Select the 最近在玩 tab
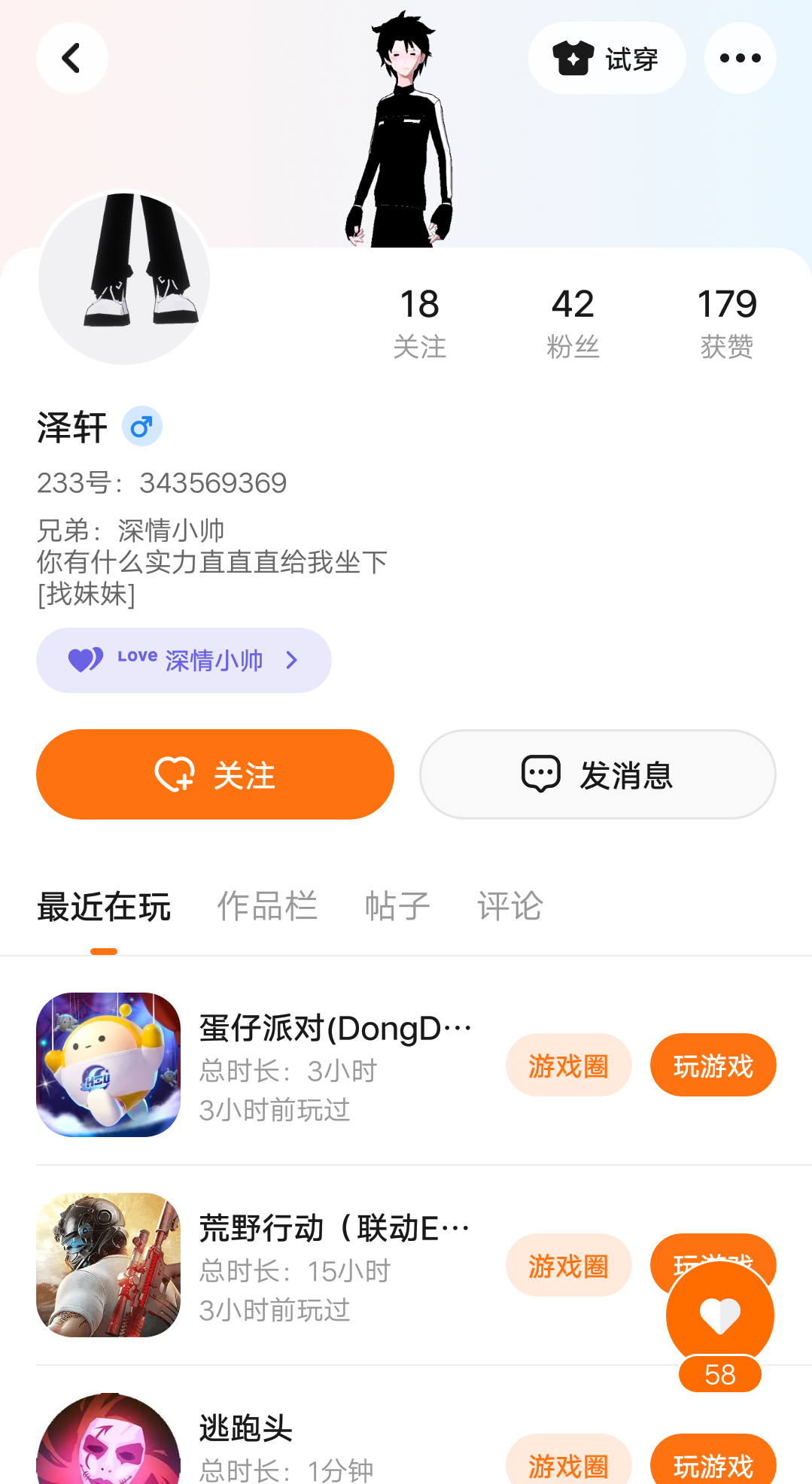The width and height of the screenshot is (812, 1484). [104, 907]
